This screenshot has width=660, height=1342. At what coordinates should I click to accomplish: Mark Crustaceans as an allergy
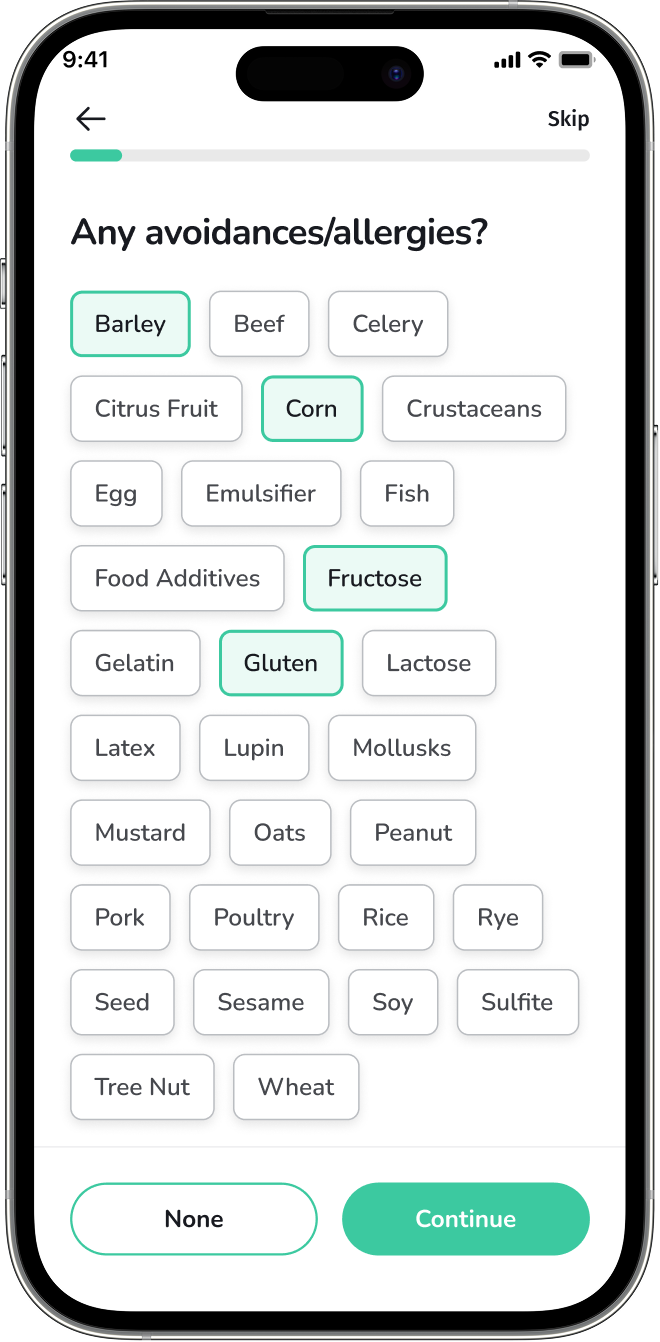click(474, 409)
